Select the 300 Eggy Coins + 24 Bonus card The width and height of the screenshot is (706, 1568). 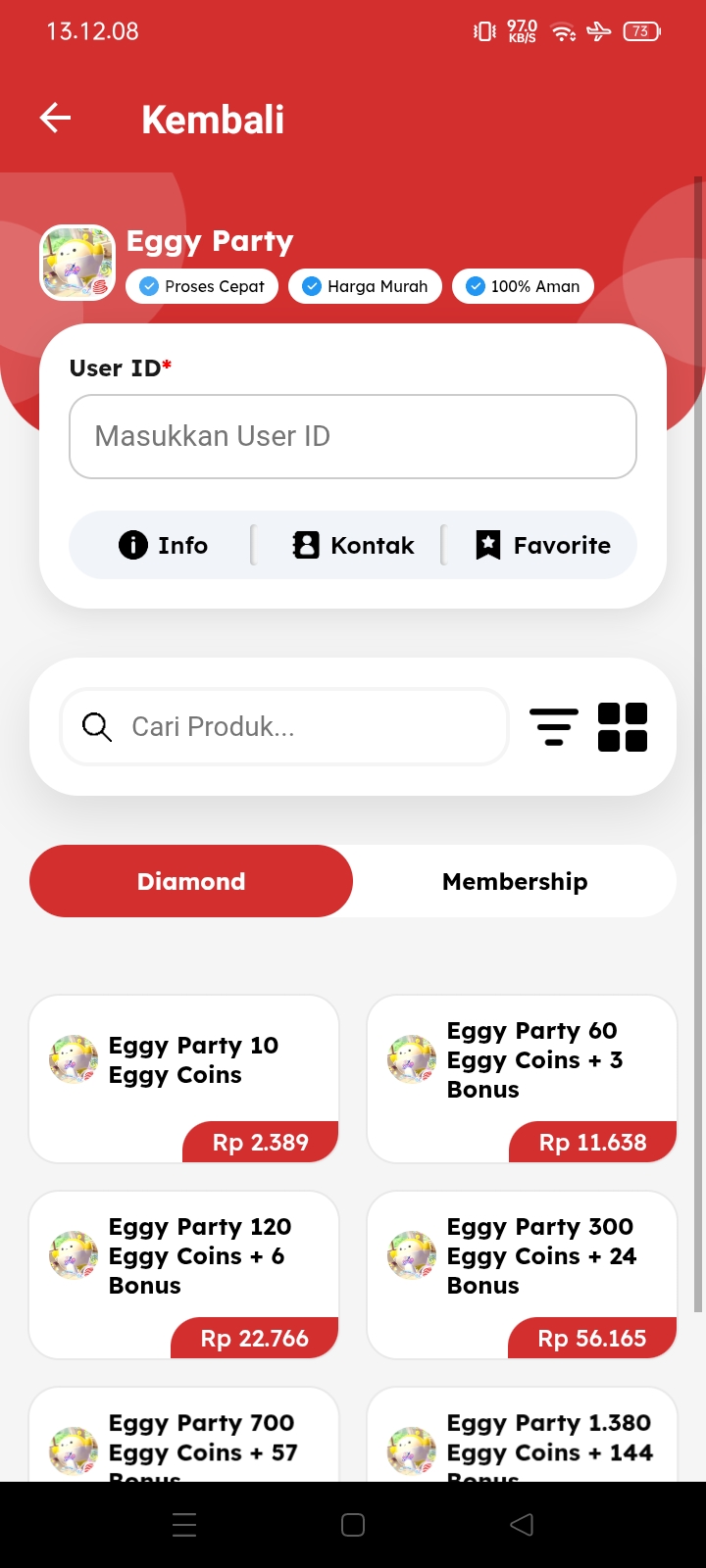coord(522,1274)
